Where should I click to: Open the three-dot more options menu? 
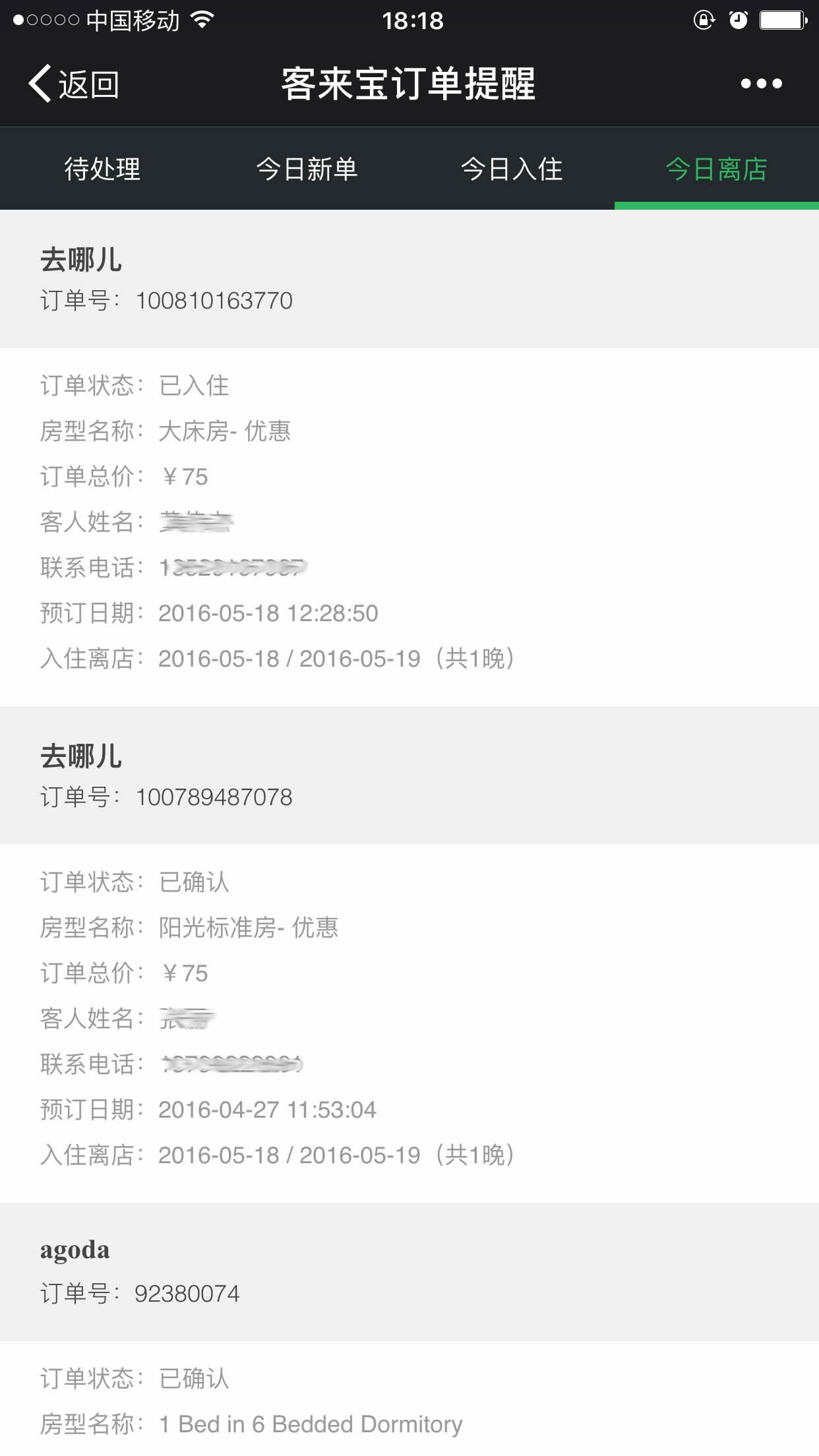[761, 84]
